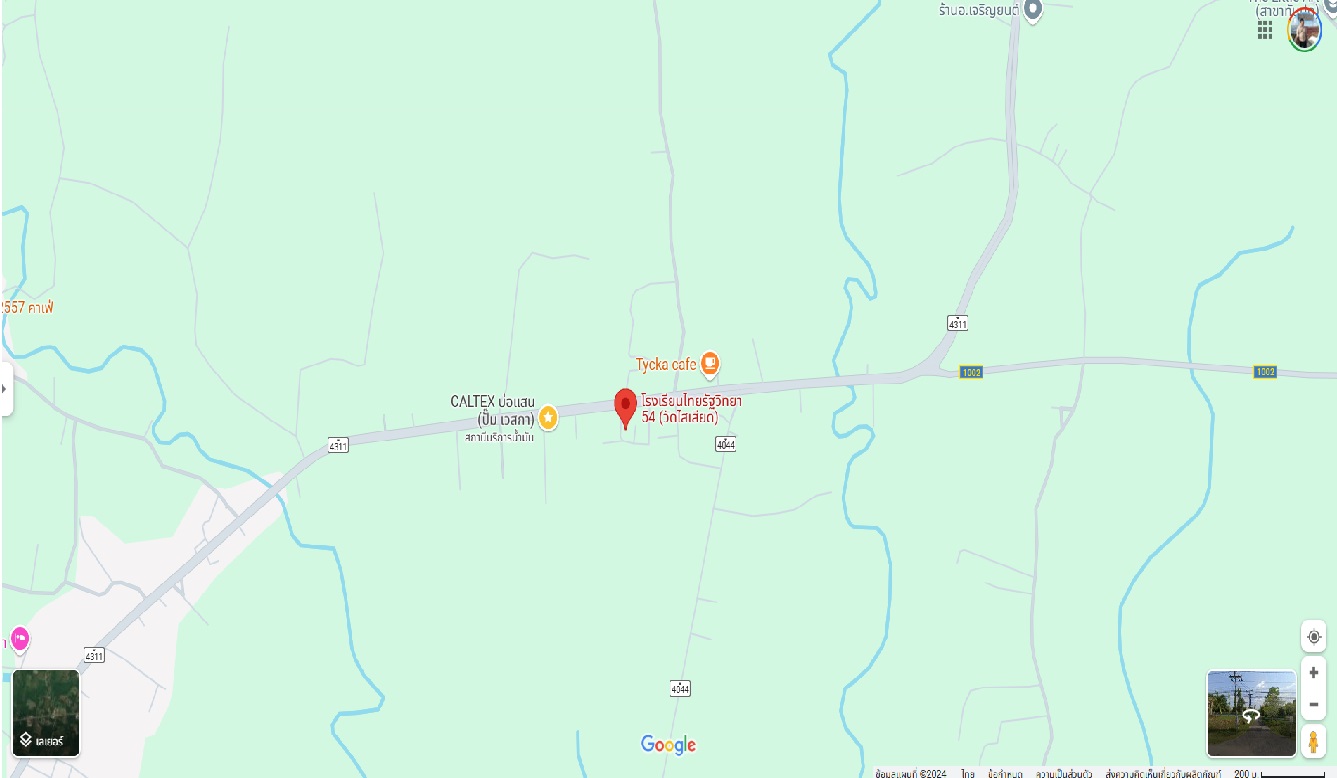The height and width of the screenshot is (778, 1337).
Task: Select the Tycka cafe marker
Action: coord(709,364)
